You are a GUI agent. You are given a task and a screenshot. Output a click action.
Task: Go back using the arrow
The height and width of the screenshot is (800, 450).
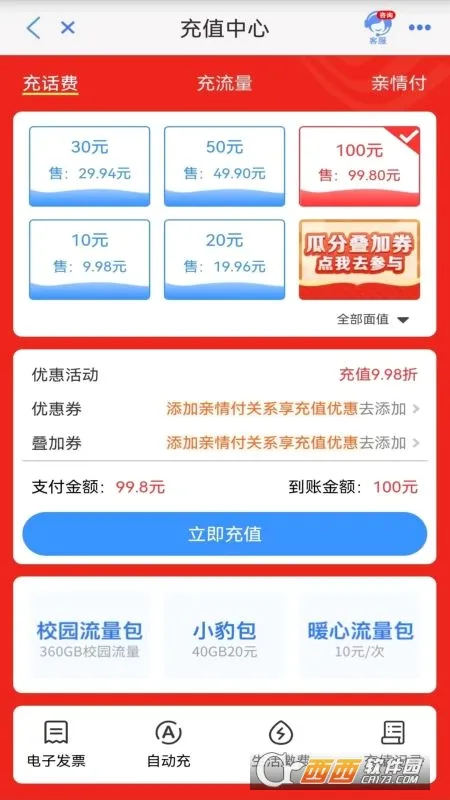(x=34, y=28)
